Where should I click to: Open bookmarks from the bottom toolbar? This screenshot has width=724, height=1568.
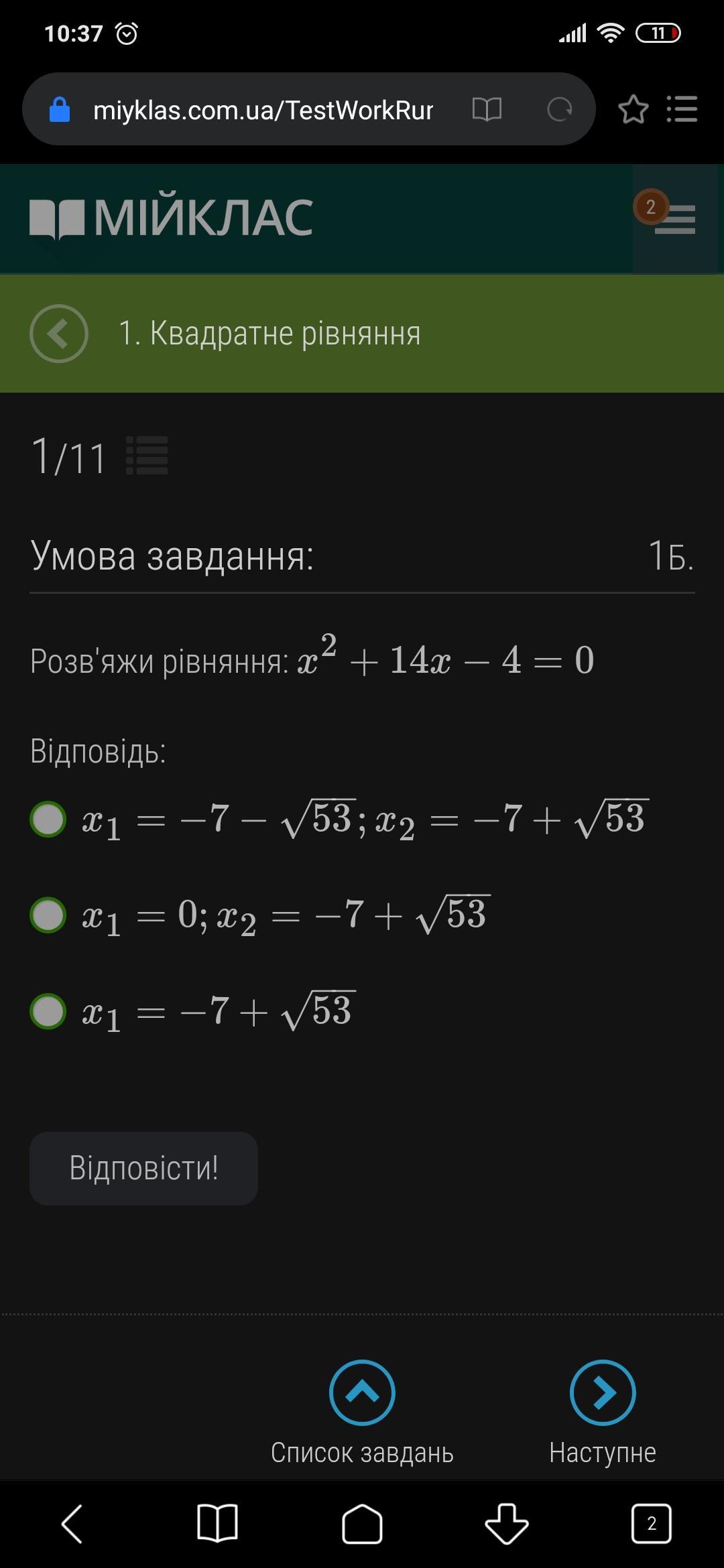pyautogui.click(x=217, y=1523)
